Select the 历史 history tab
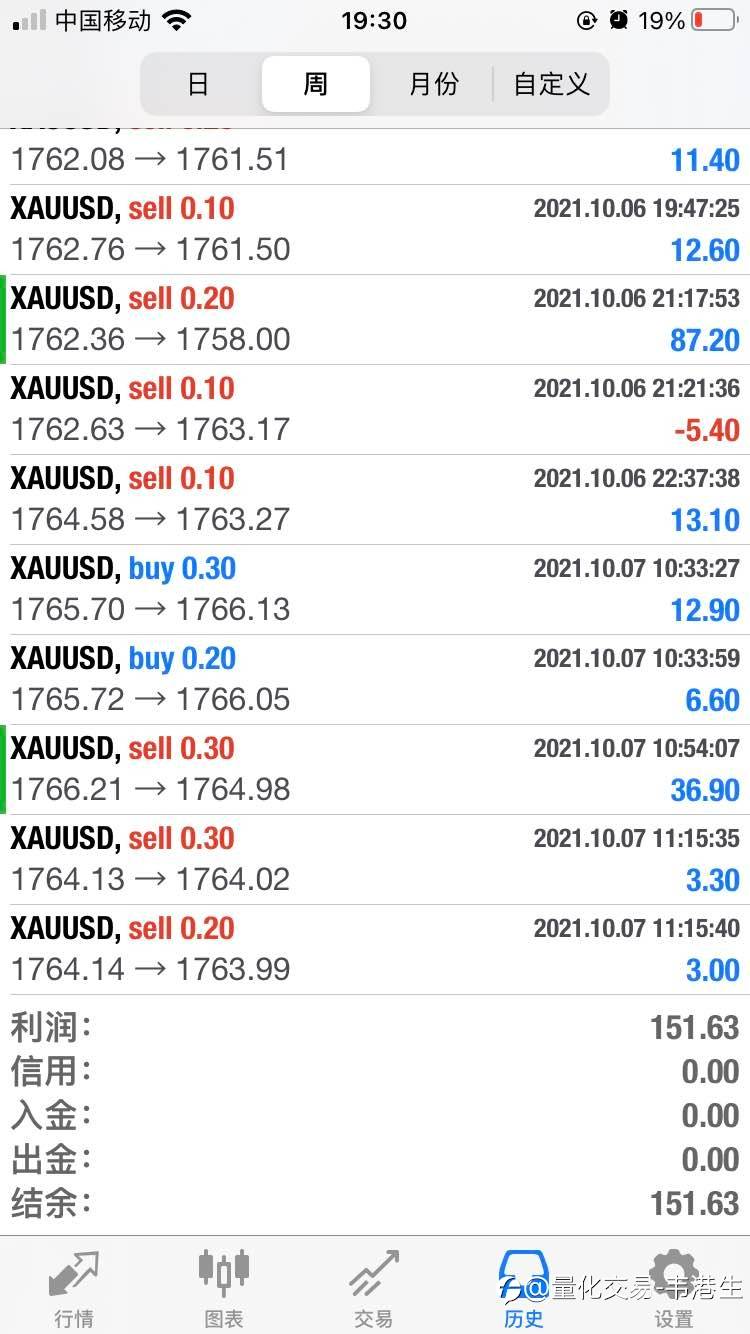The width and height of the screenshot is (750, 1334). [524, 1288]
